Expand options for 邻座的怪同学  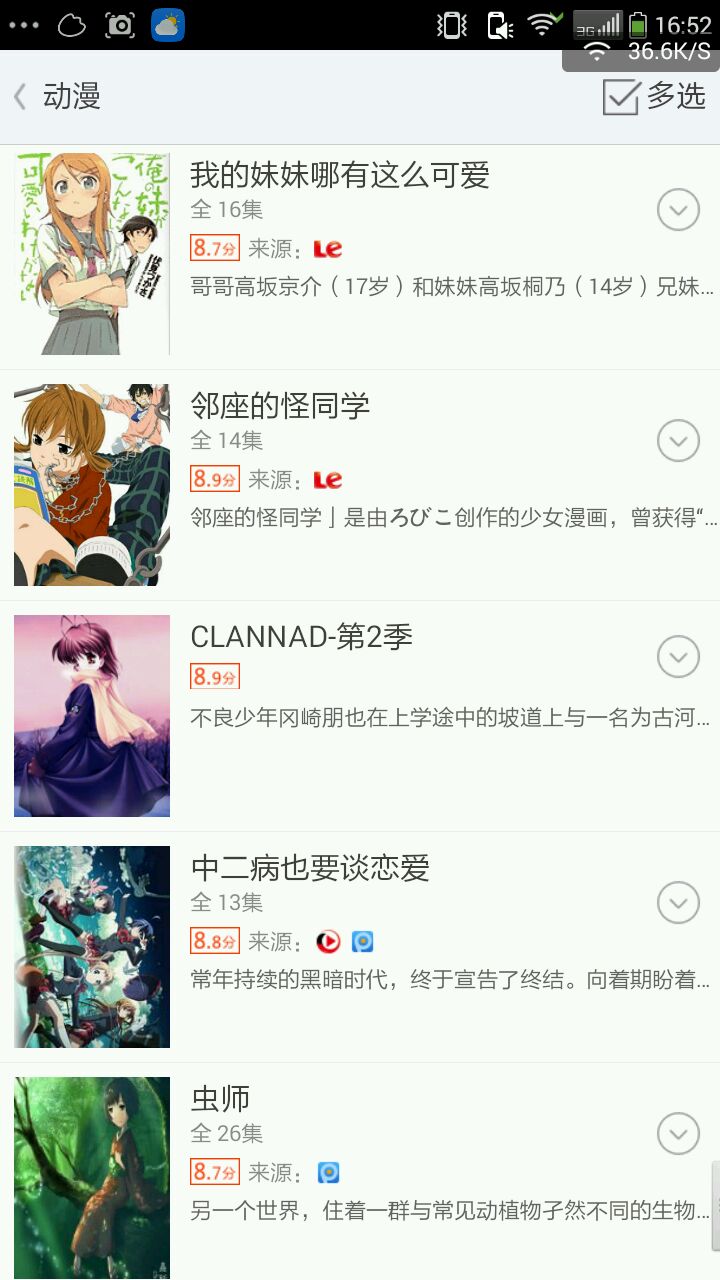(678, 441)
